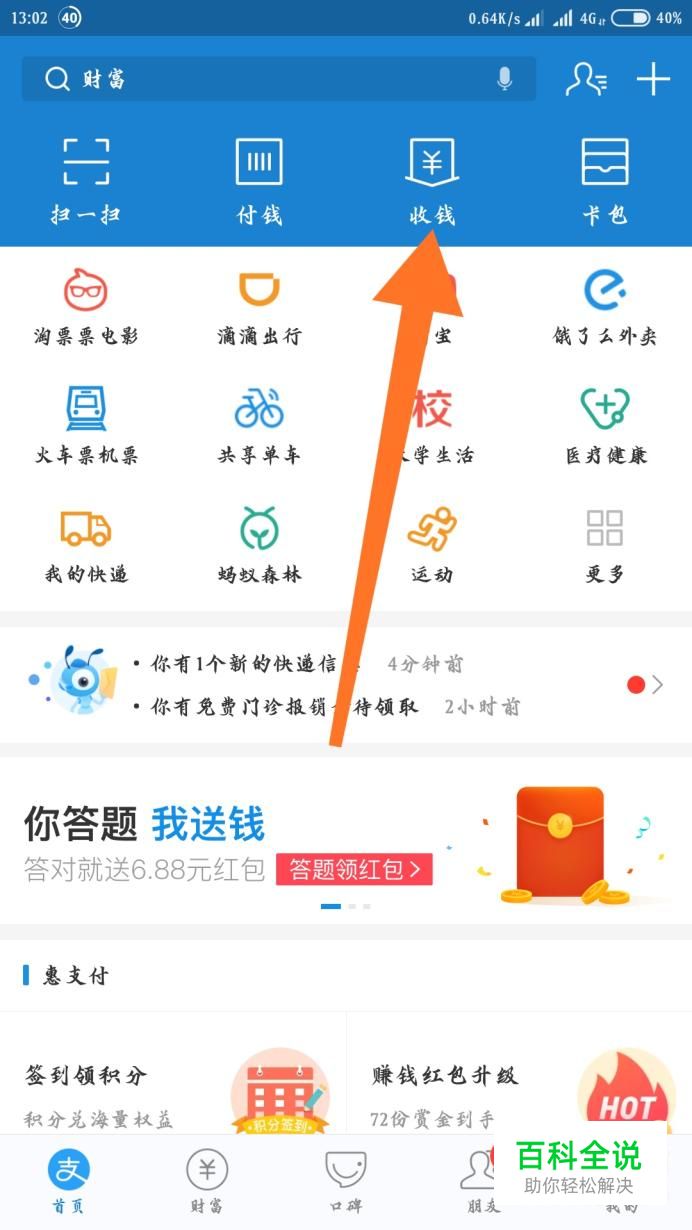692x1230 pixels.
Task: Launch 淘票票电影
Action: point(86,306)
